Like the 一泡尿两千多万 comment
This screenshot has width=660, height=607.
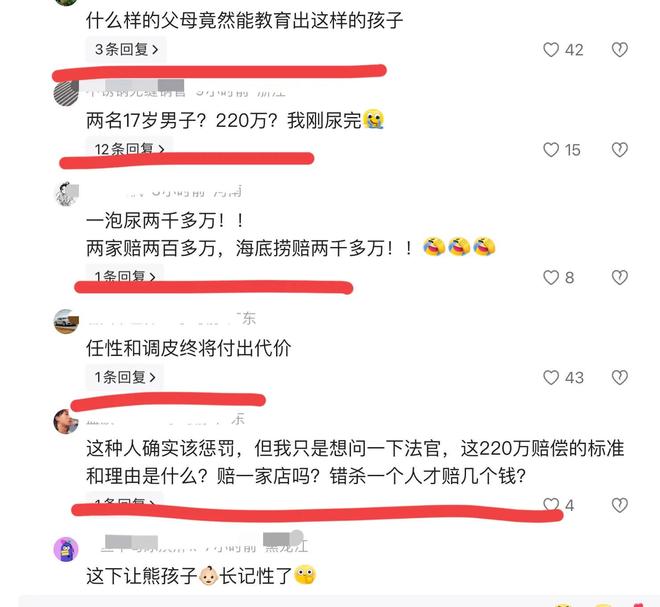coord(550,277)
